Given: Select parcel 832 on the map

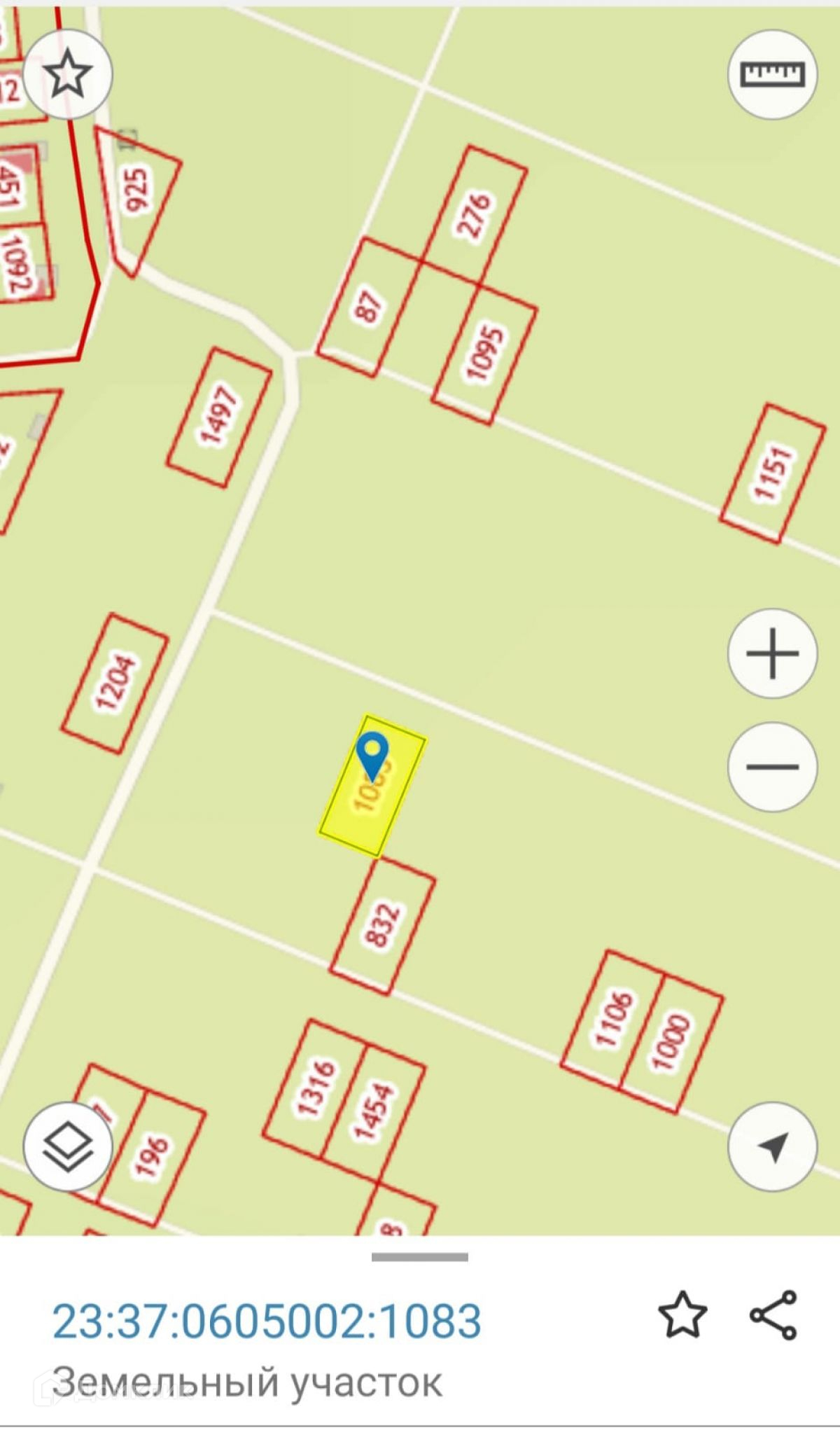Looking at the screenshot, I should point(382,926).
